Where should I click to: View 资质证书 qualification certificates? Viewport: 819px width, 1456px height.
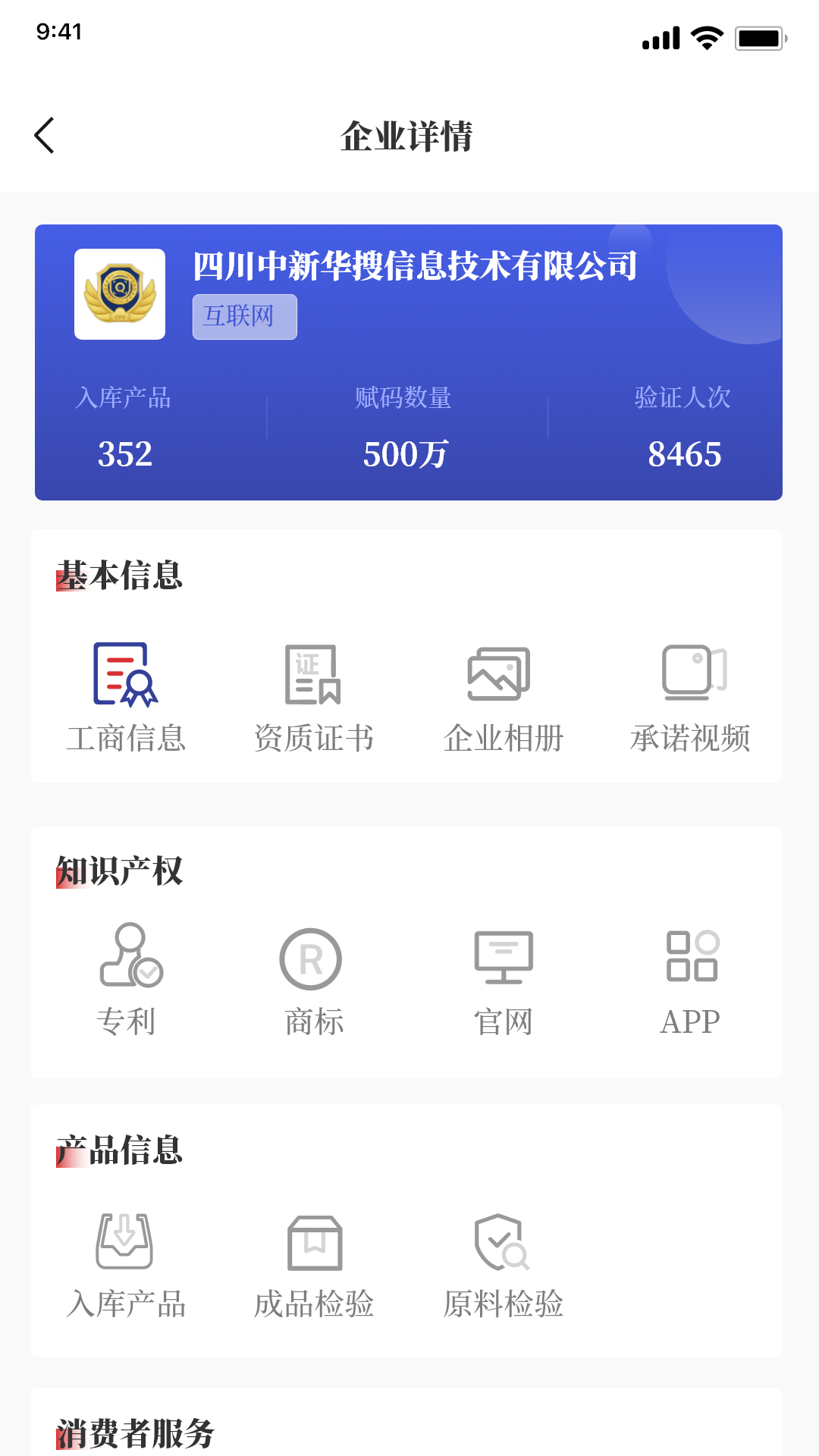coord(314,697)
